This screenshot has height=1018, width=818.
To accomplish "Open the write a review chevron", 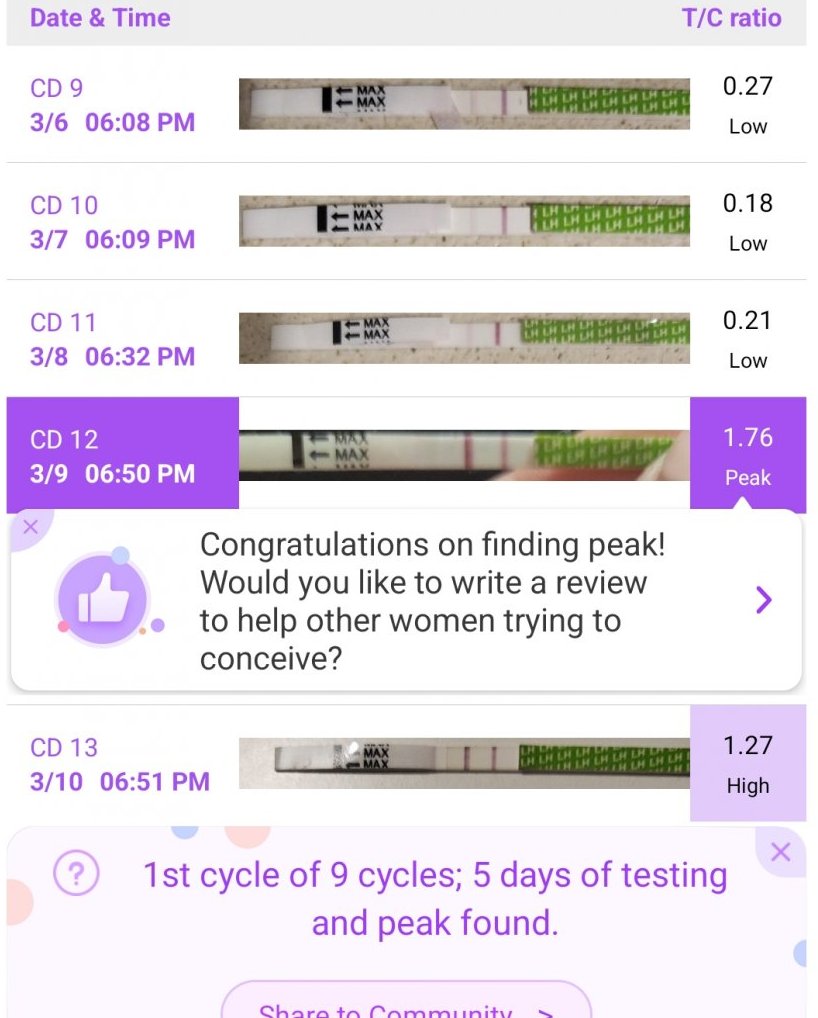I will [763, 599].
